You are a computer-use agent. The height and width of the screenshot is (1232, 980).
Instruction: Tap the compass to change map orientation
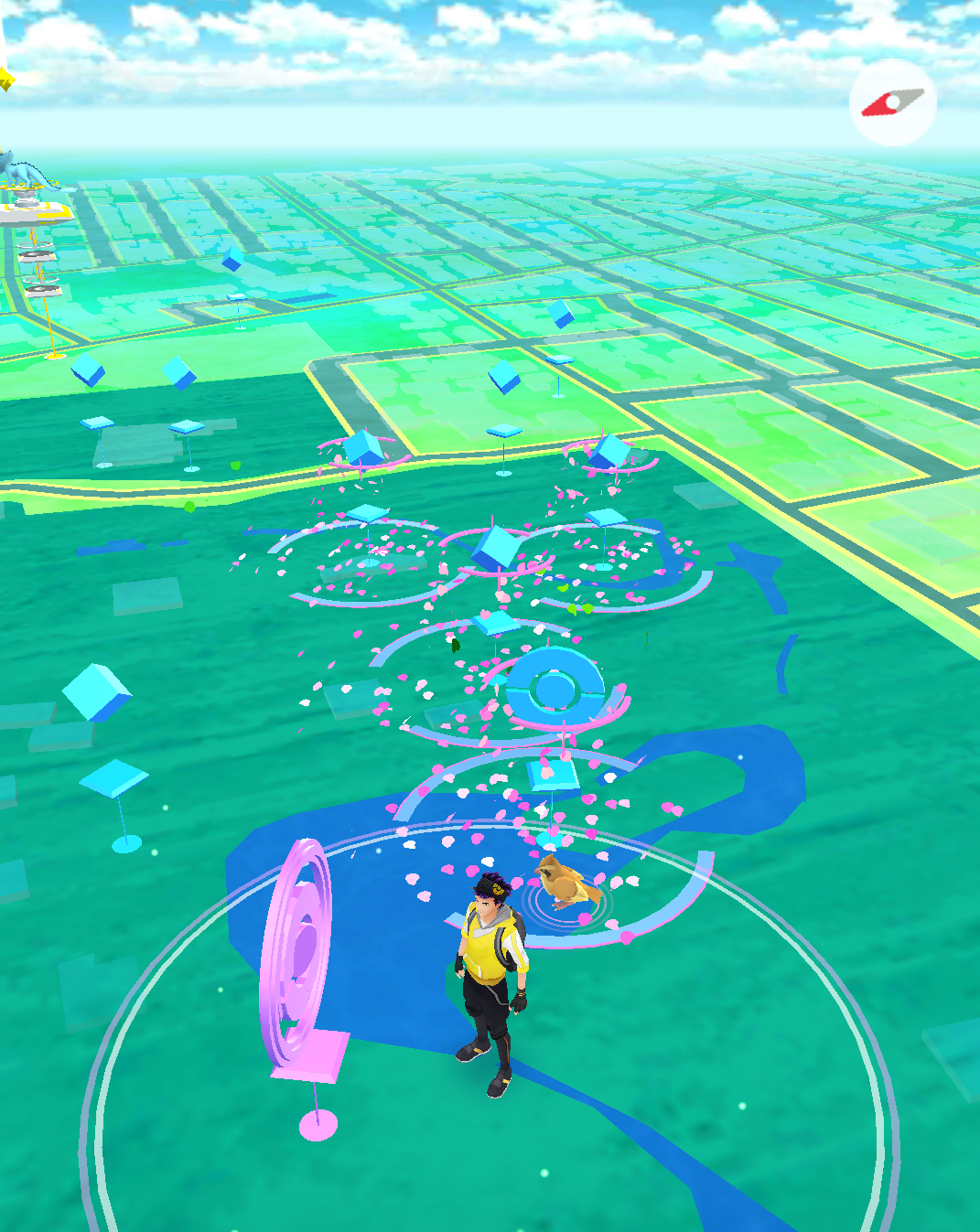[x=892, y=102]
